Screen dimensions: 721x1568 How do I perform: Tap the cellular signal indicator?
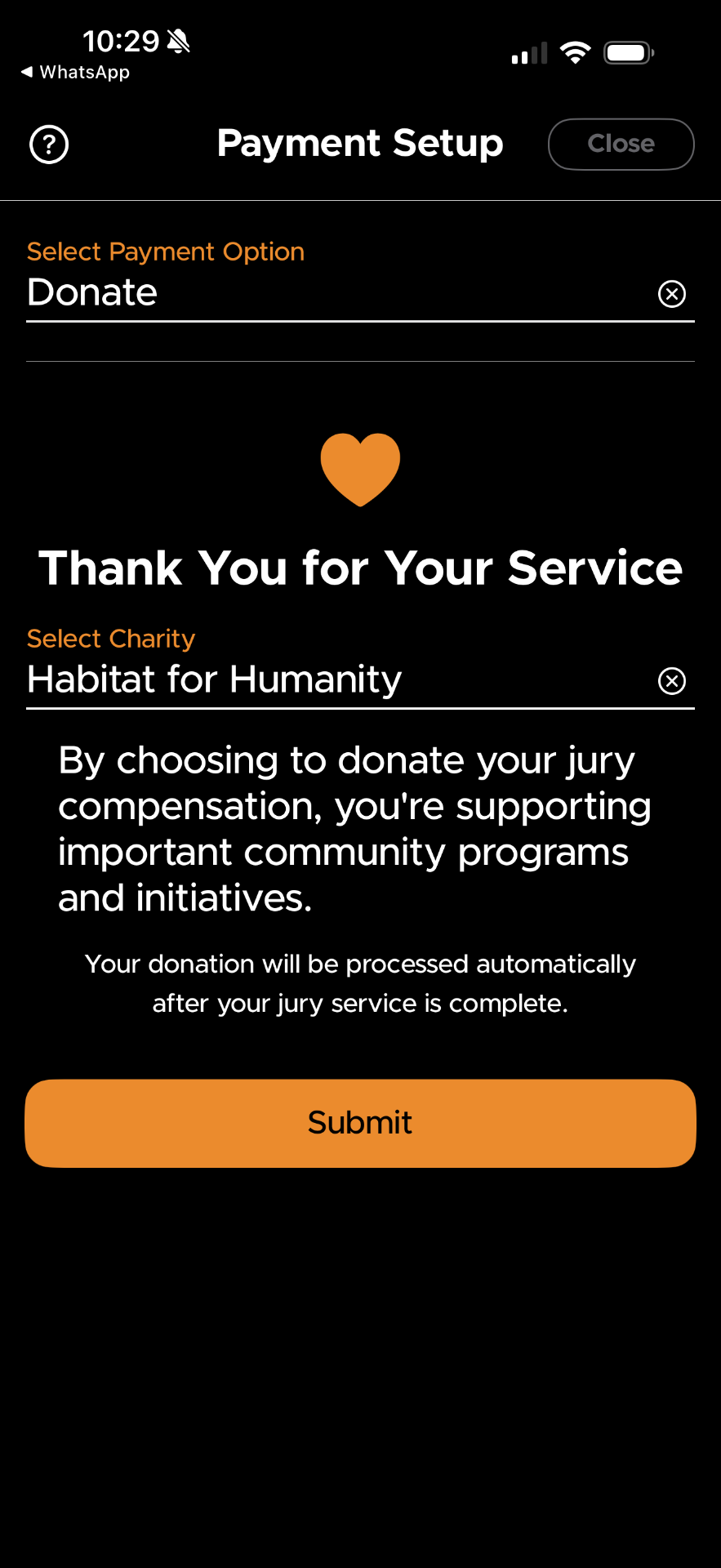[x=528, y=53]
